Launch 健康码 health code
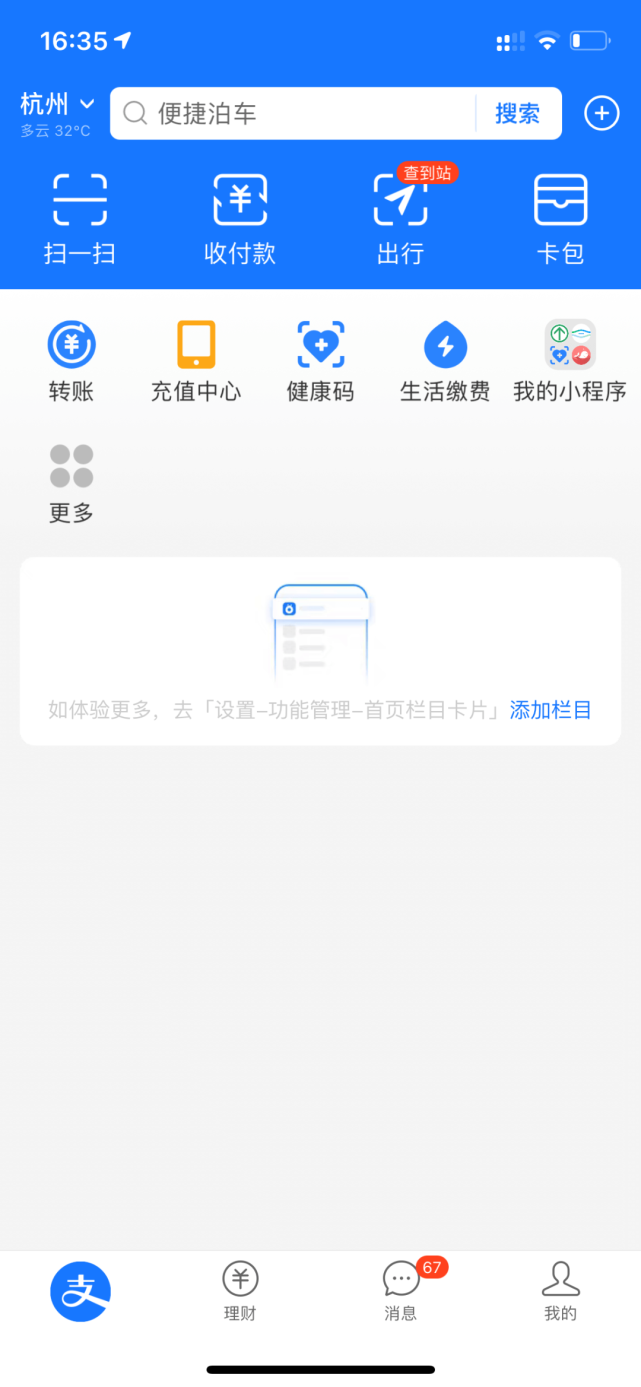641x1387 pixels. pos(321,361)
